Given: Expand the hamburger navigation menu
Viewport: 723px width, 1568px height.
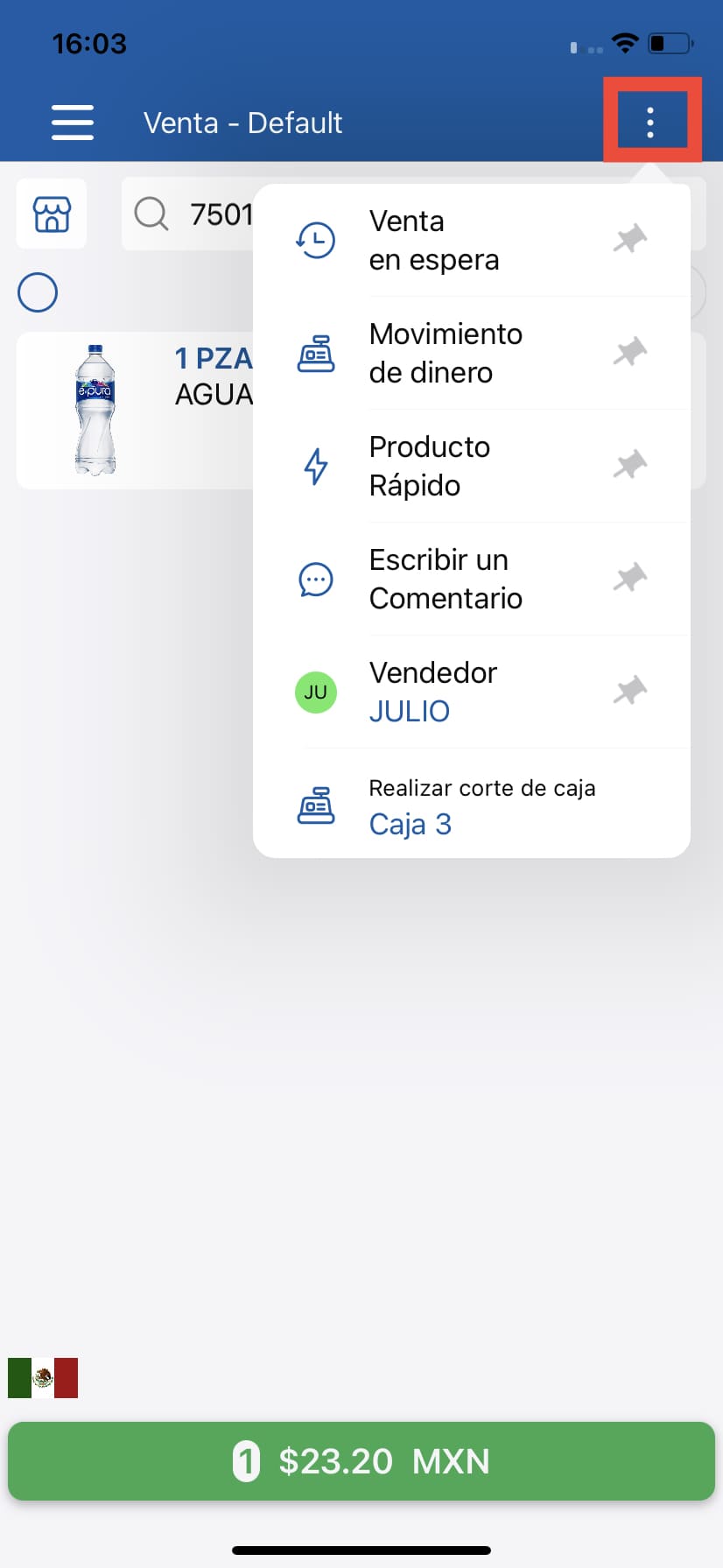Looking at the screenshot, I should (72, 122).
